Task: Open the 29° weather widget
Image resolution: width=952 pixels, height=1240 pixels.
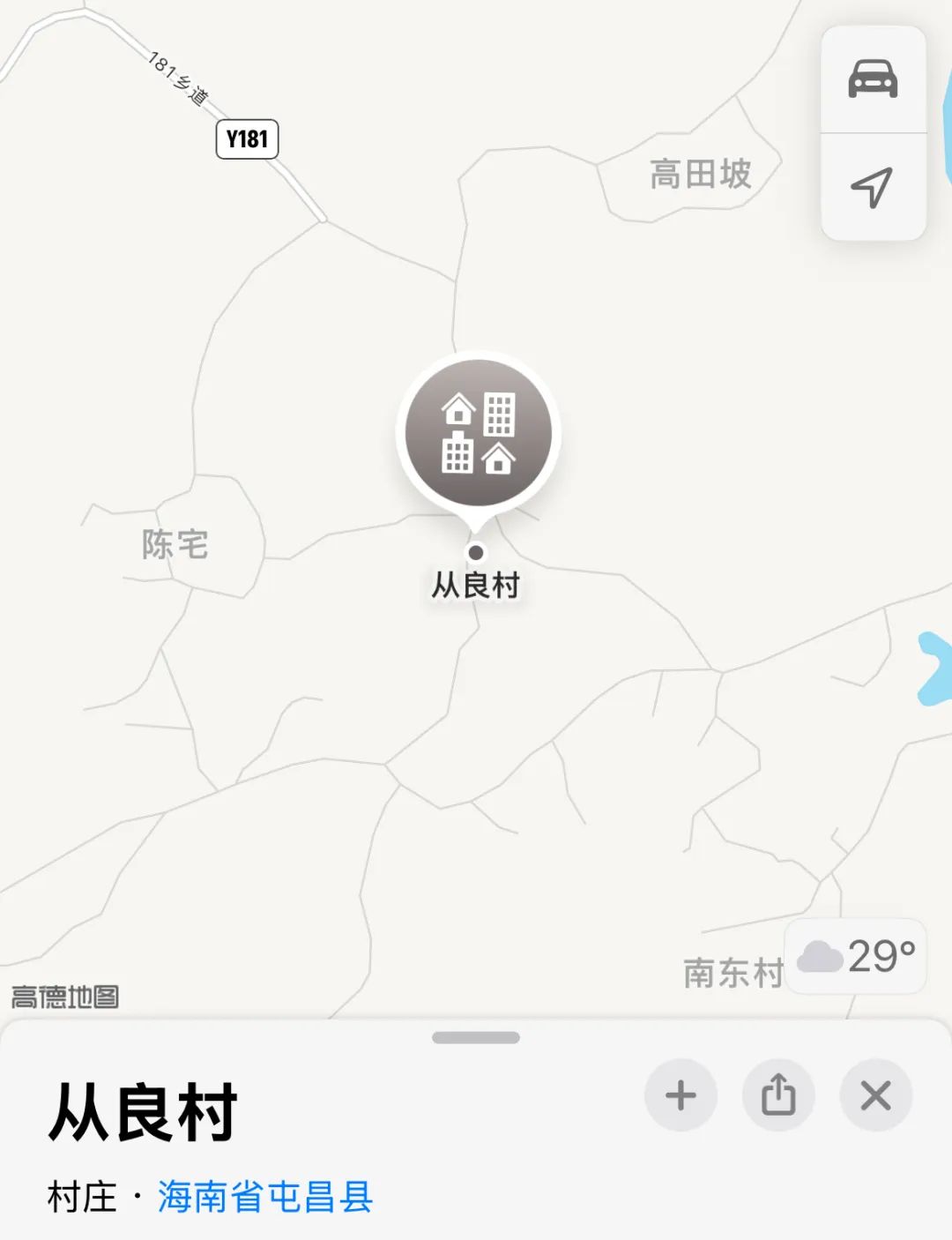Action: point(856,957)
